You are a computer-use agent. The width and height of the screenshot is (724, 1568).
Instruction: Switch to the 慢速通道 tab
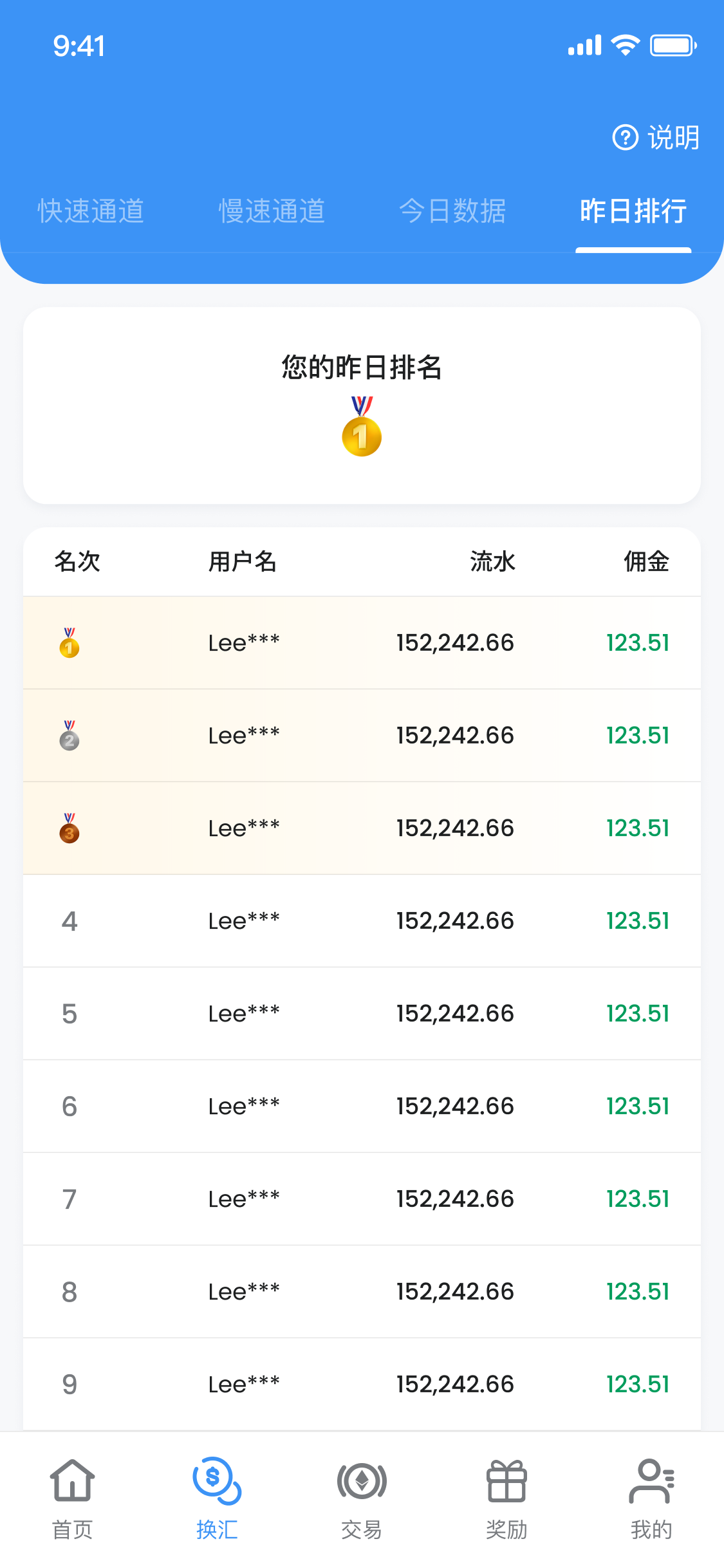[272, 211]
